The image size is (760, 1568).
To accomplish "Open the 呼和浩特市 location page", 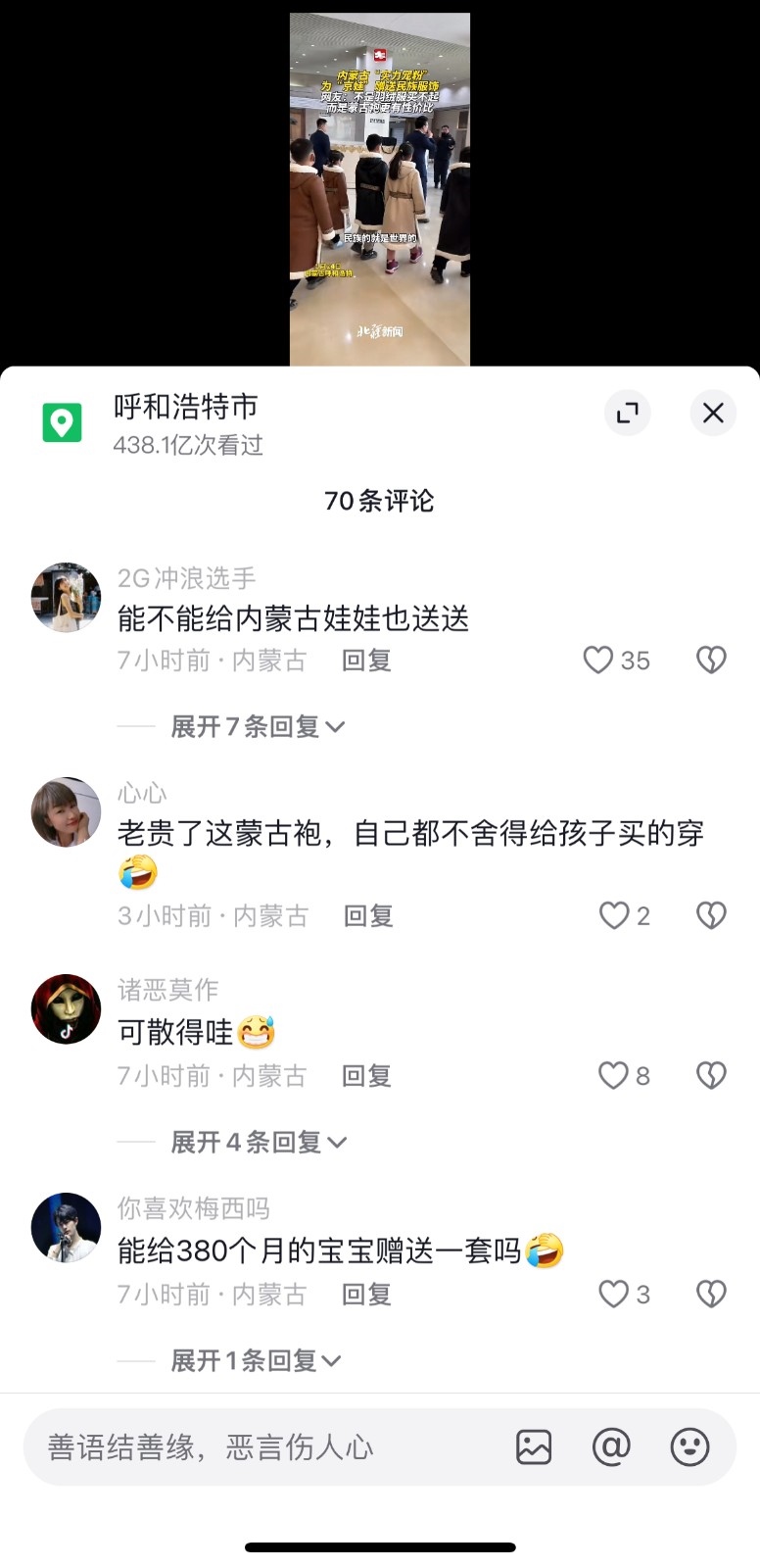I will click(x=185, y=407).
